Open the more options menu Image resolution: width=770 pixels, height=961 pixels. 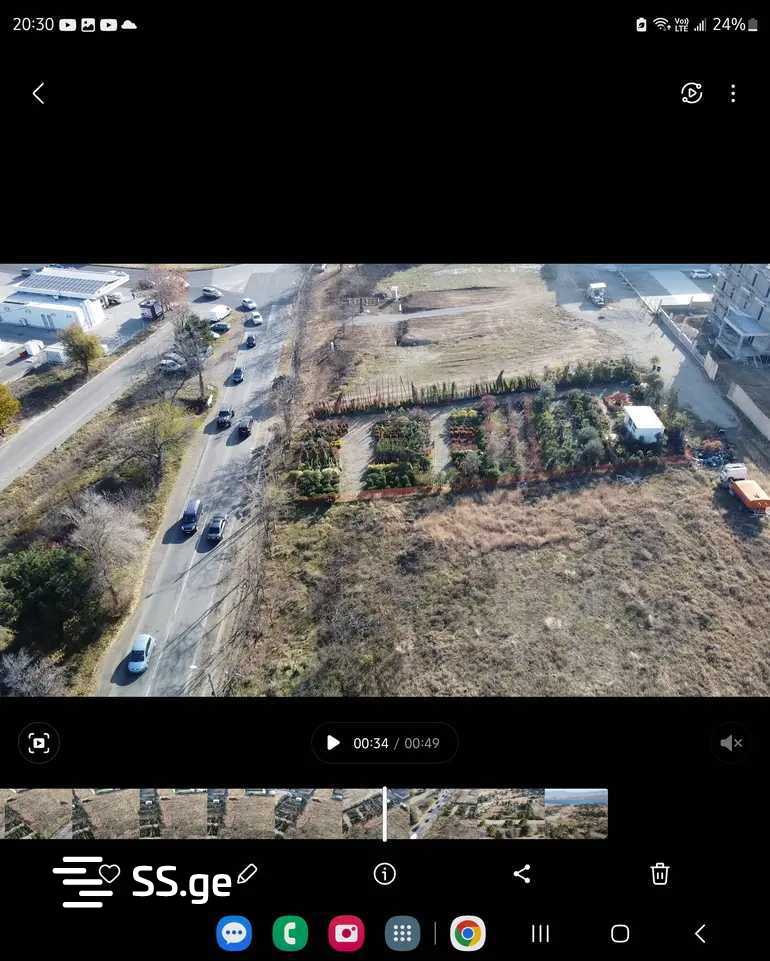click(x=733, y=93)
